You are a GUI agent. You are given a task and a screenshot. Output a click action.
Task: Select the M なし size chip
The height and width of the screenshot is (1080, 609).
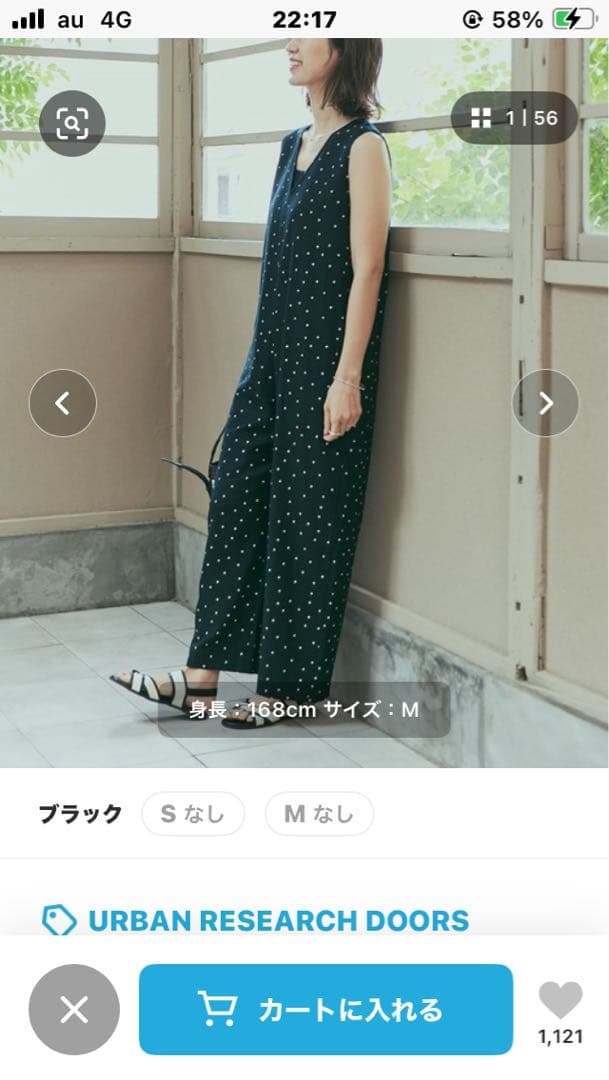click(319, 814)
